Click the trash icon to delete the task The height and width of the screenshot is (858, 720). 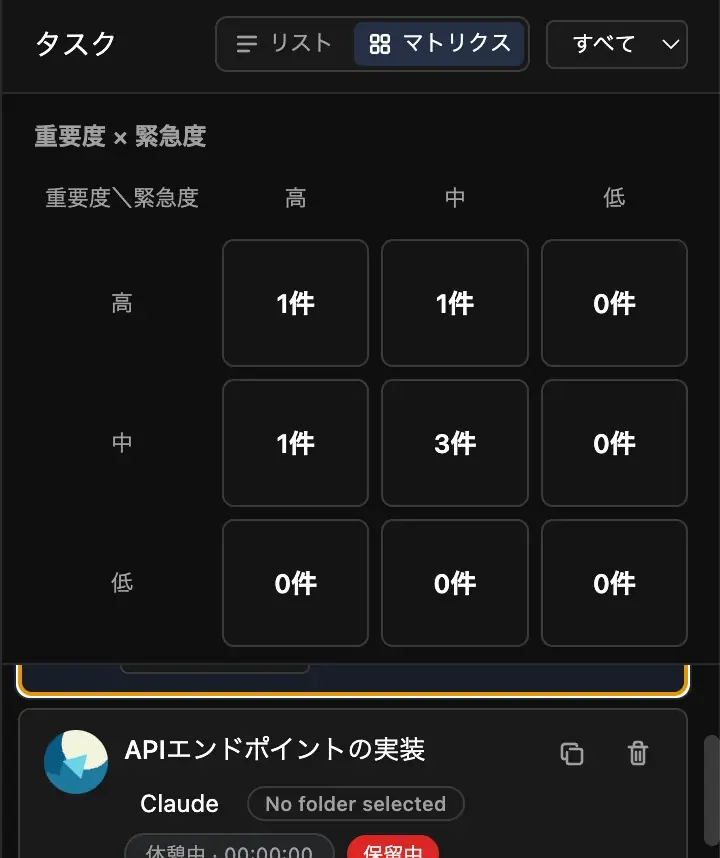coord(637,755)
